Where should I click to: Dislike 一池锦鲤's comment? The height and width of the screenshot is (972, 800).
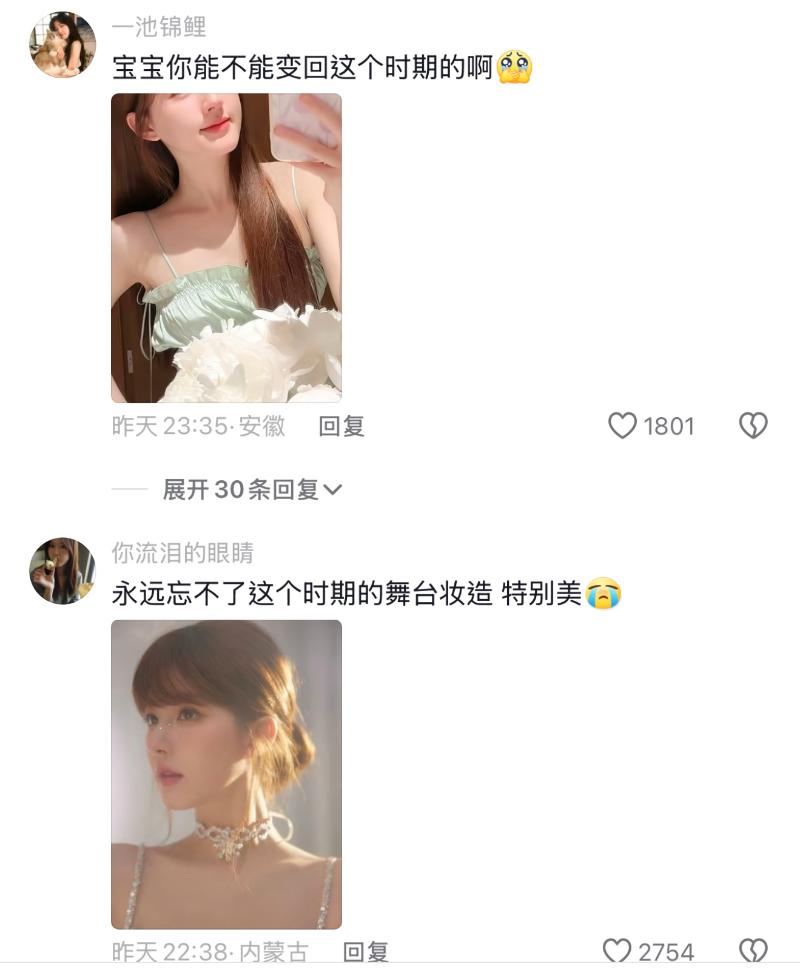753,427
